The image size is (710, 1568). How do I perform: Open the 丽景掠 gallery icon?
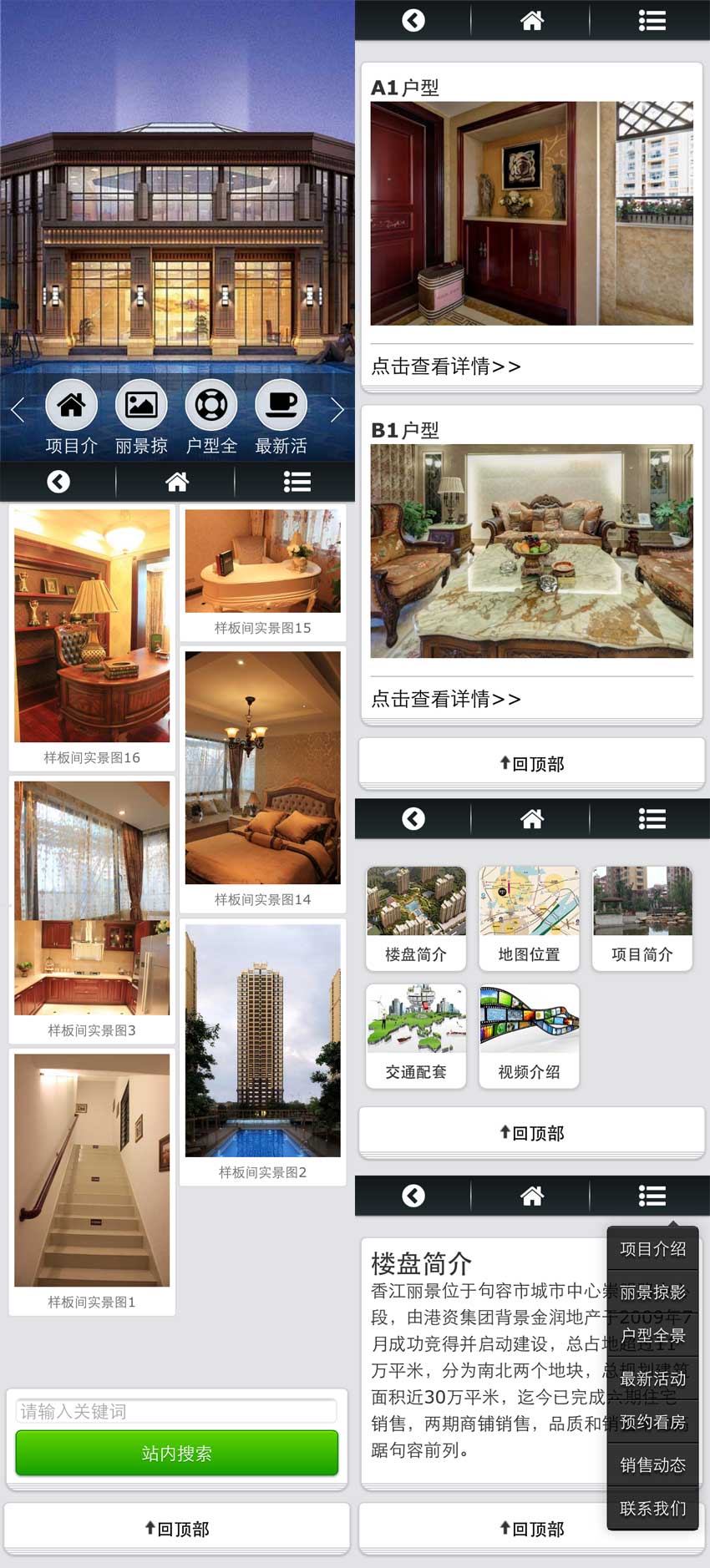(x=142, y=404)
